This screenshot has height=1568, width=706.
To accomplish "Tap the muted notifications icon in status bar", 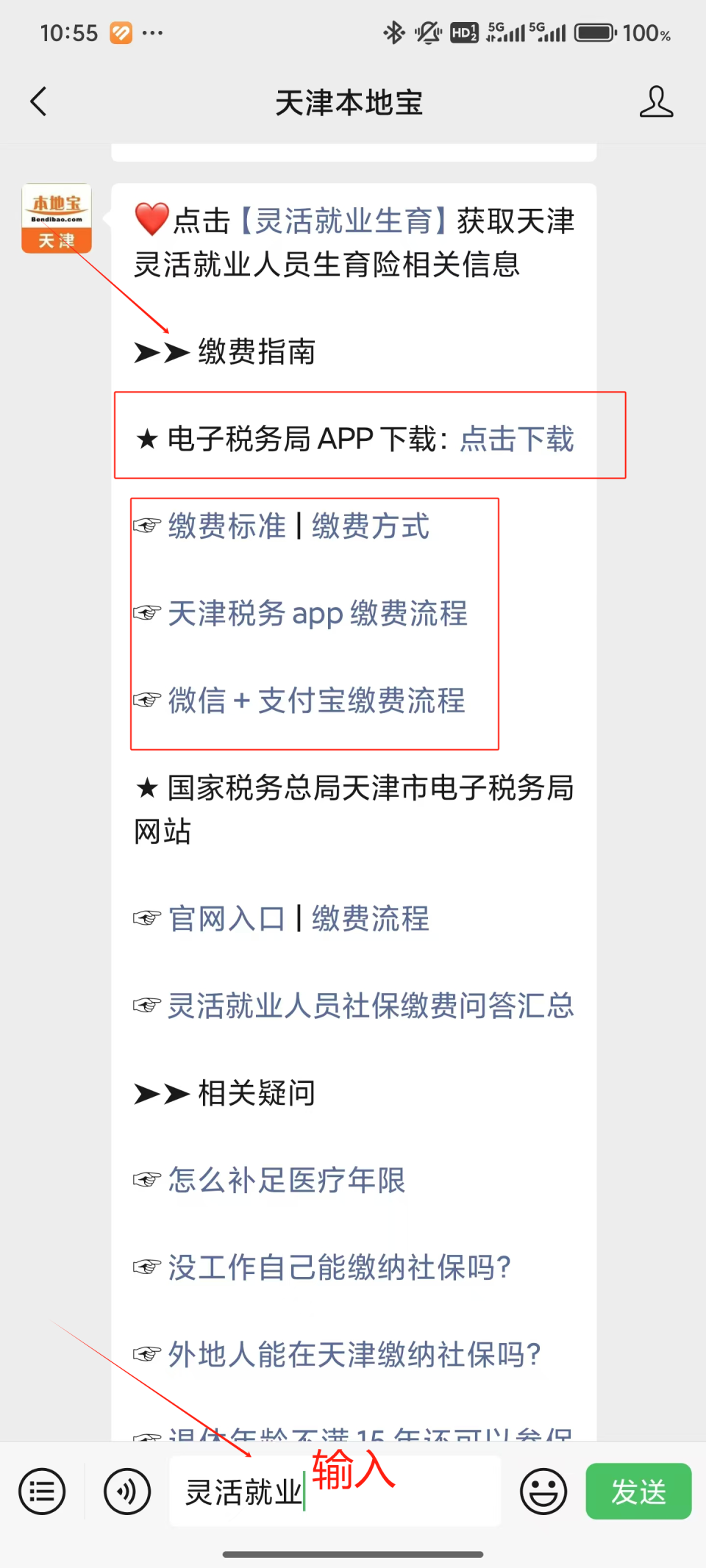I will click(x=428, y=32).
